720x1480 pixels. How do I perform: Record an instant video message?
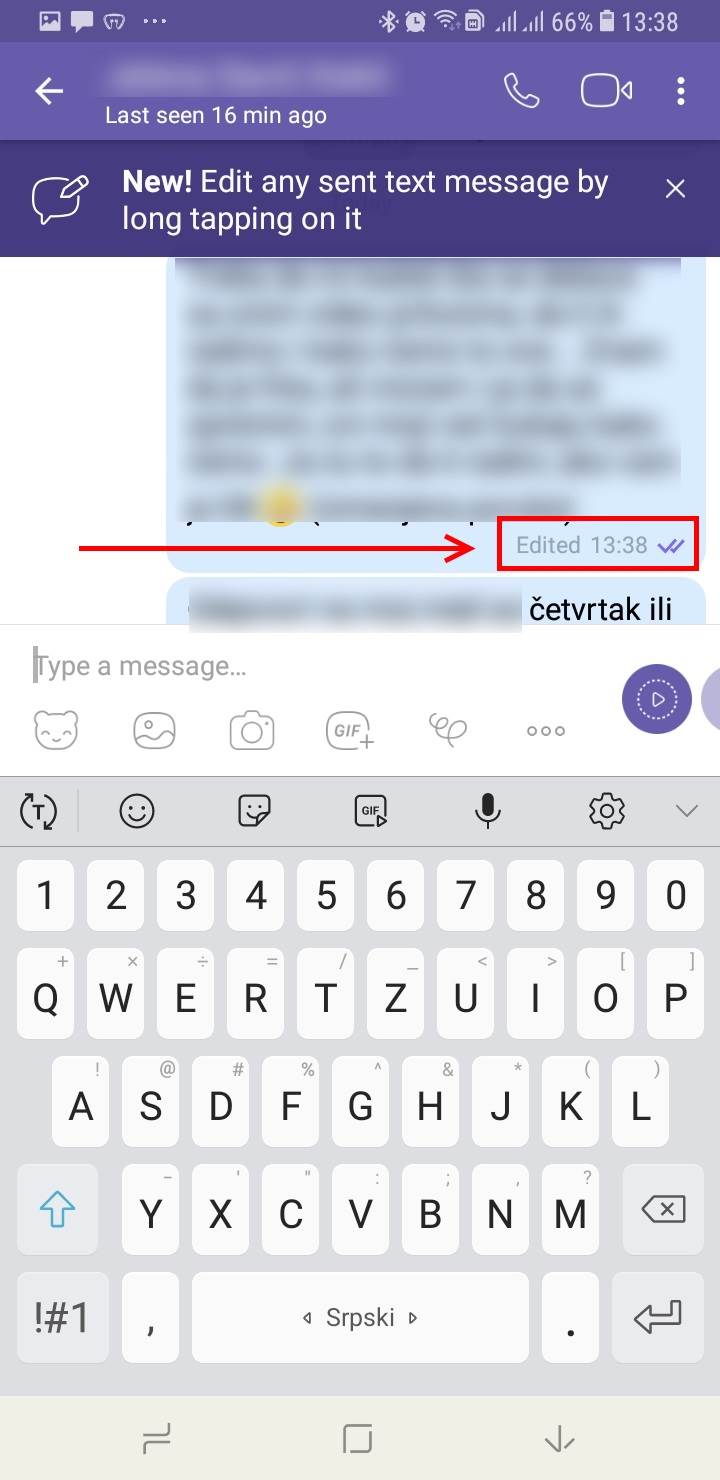[657, 699]
